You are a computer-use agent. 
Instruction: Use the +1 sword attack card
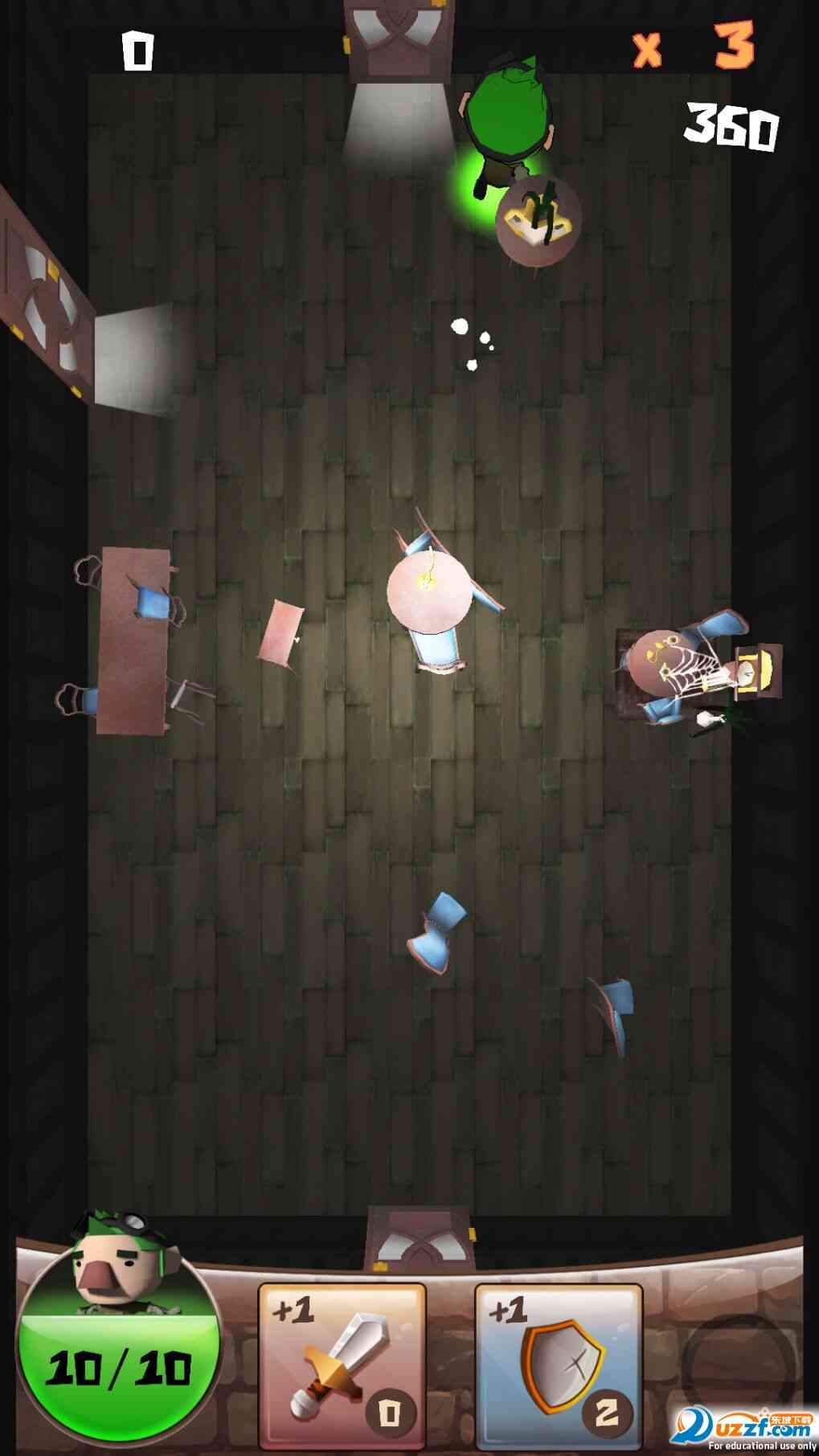(342, 1365)
